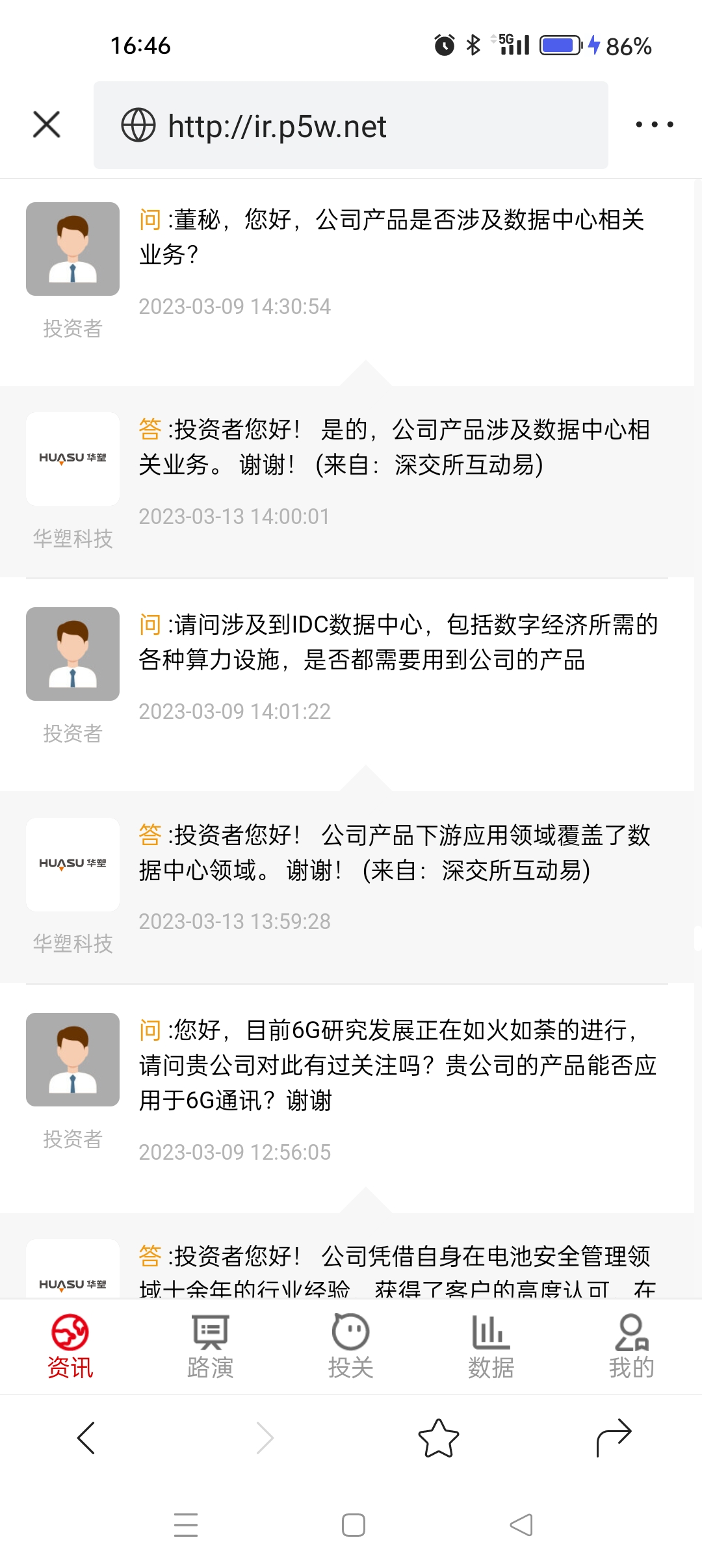The width and height of the screenshot is (702, 1568).
Task: Go to the system home screen
Action: 353,1525
